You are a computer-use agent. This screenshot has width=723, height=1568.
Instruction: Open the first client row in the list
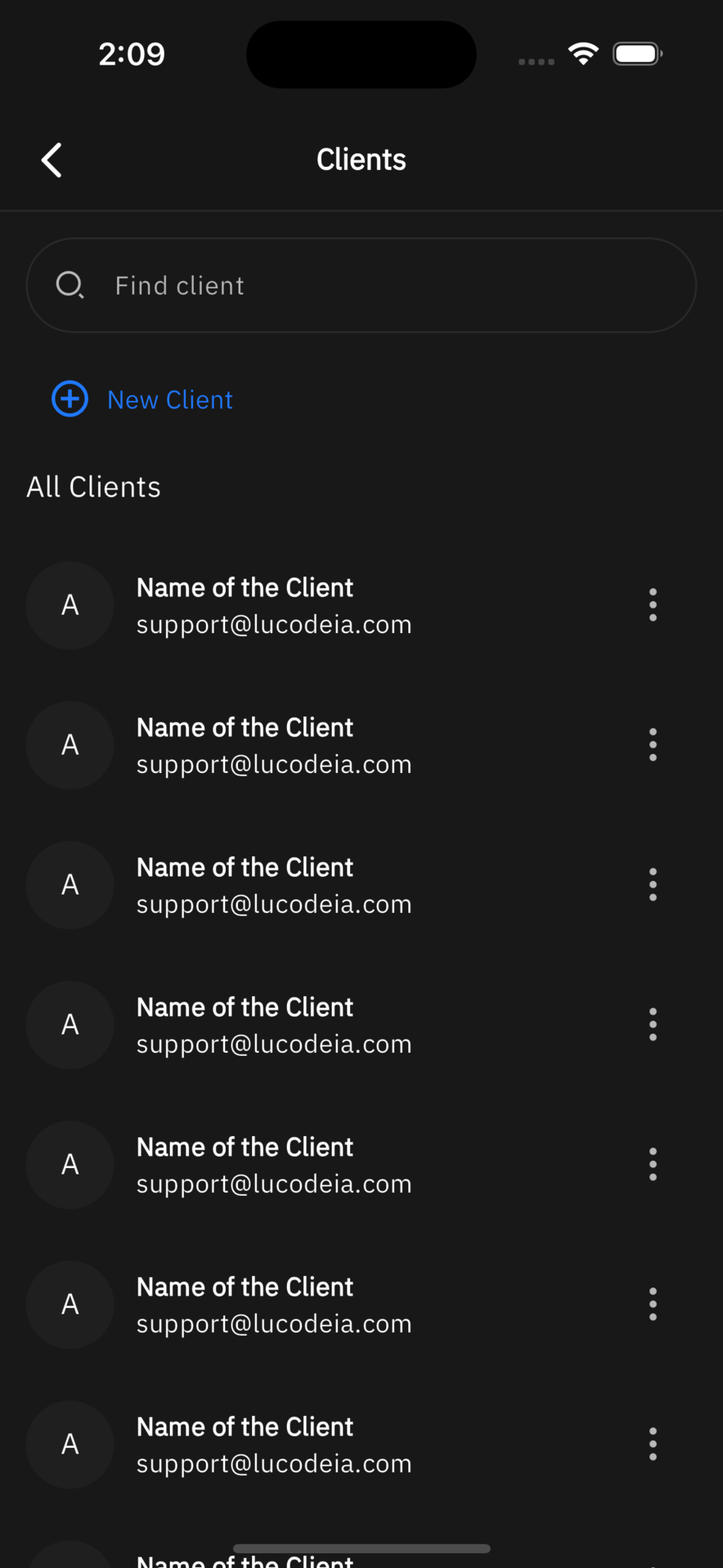(x=274, y=605)
